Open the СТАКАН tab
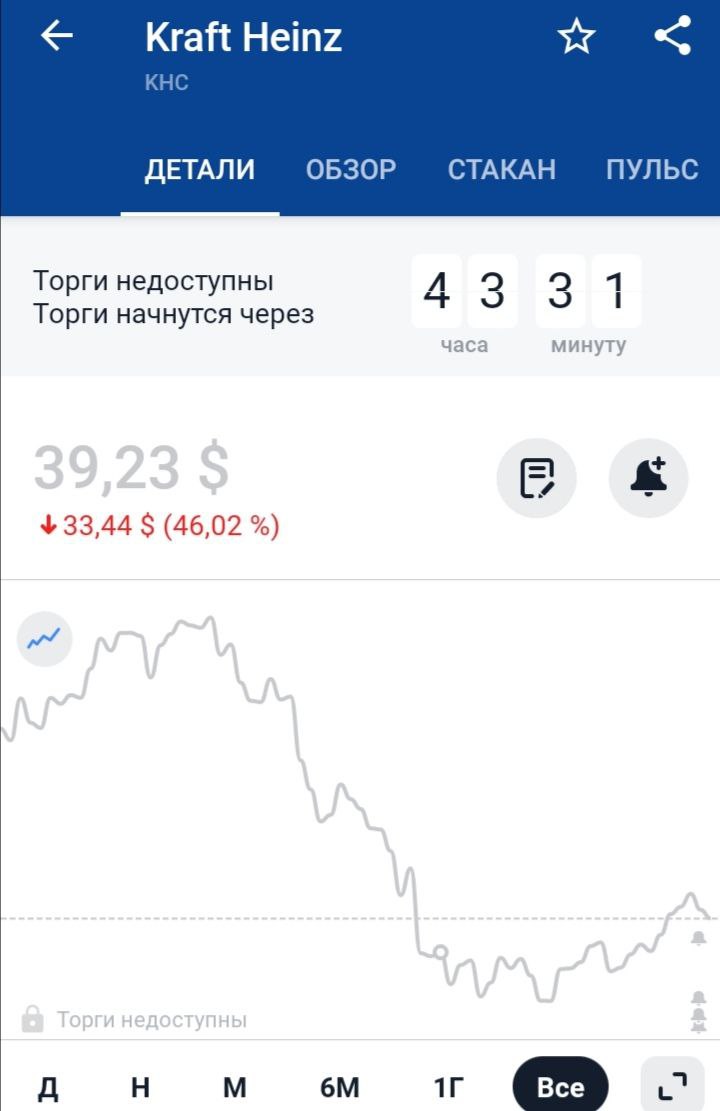720x1111 pixels. coord(501,169)
